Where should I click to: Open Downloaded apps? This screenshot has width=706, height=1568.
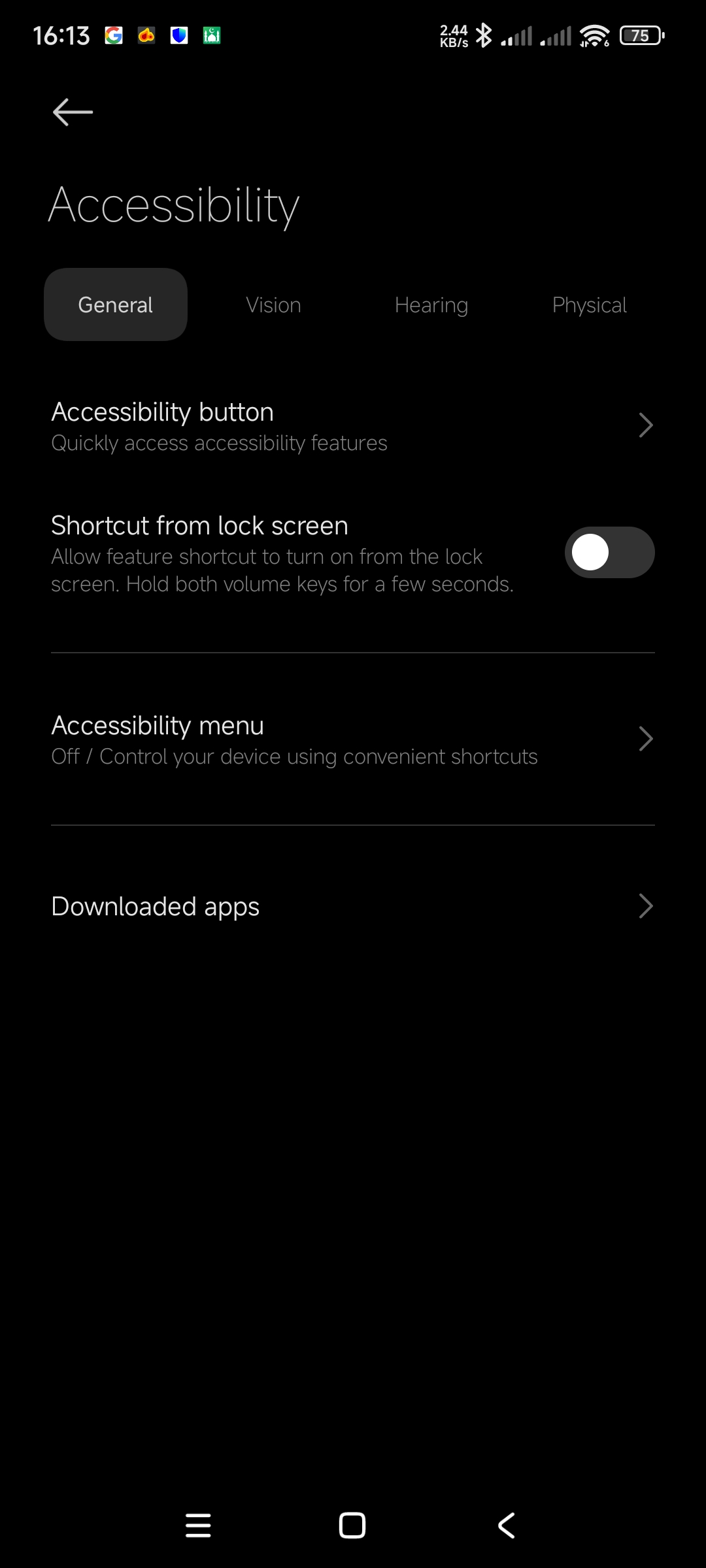tap(353, 907)
